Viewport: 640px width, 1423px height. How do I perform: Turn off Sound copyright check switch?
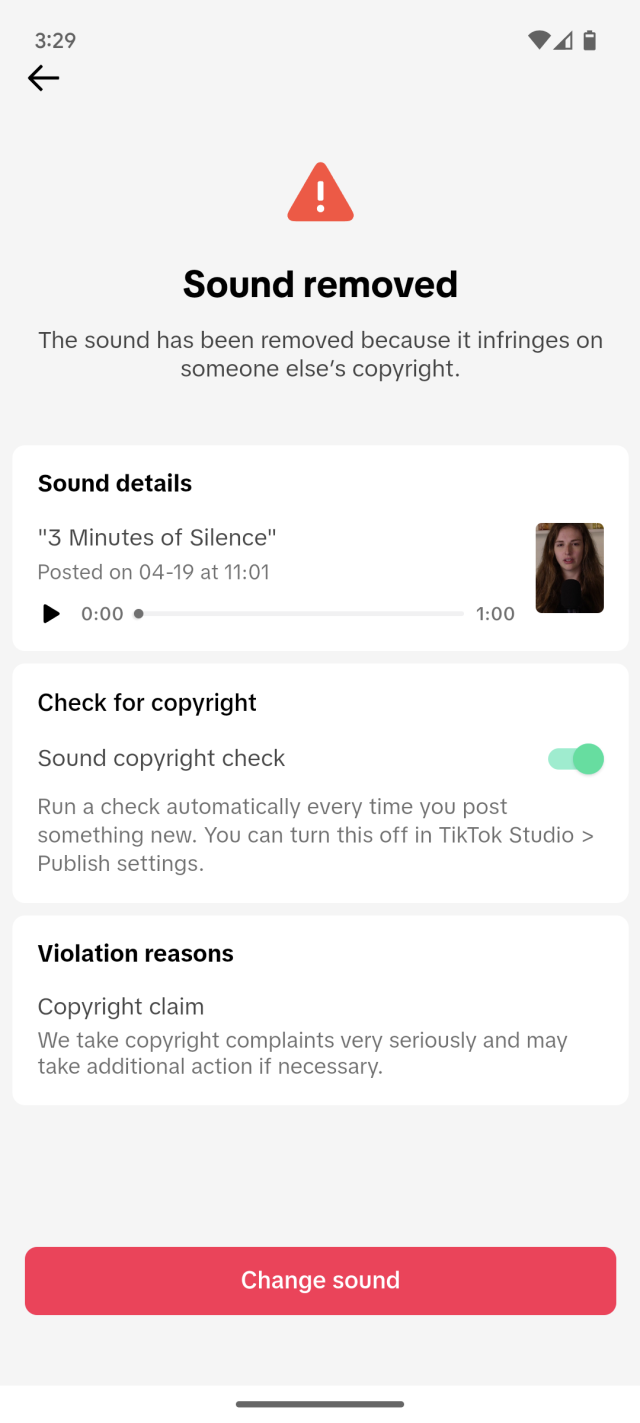pos(575,759)
